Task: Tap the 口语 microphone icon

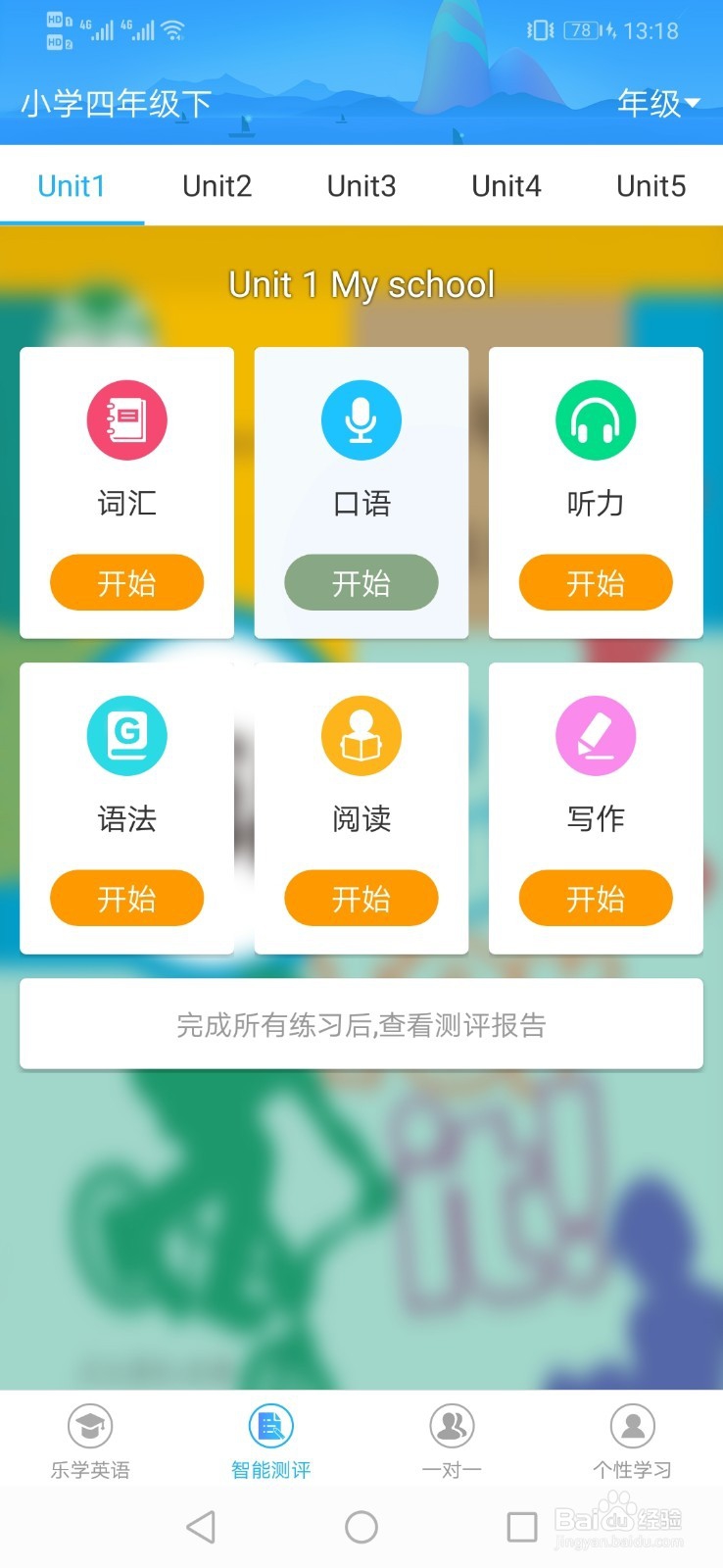Action: coord(361,418)
